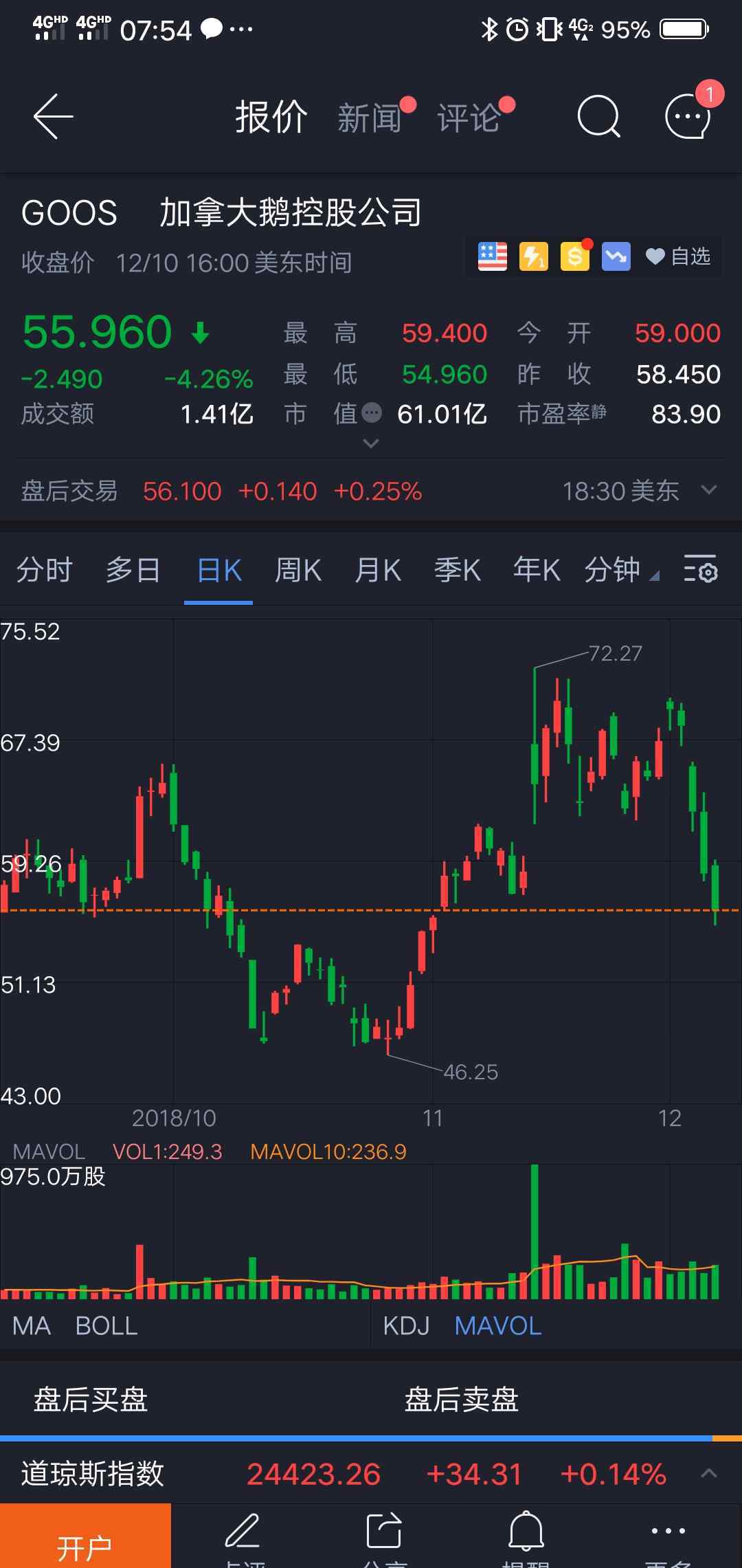Open the messages bubble icon
Viewport: 742px width, 1568px height.
click(688, 117)
